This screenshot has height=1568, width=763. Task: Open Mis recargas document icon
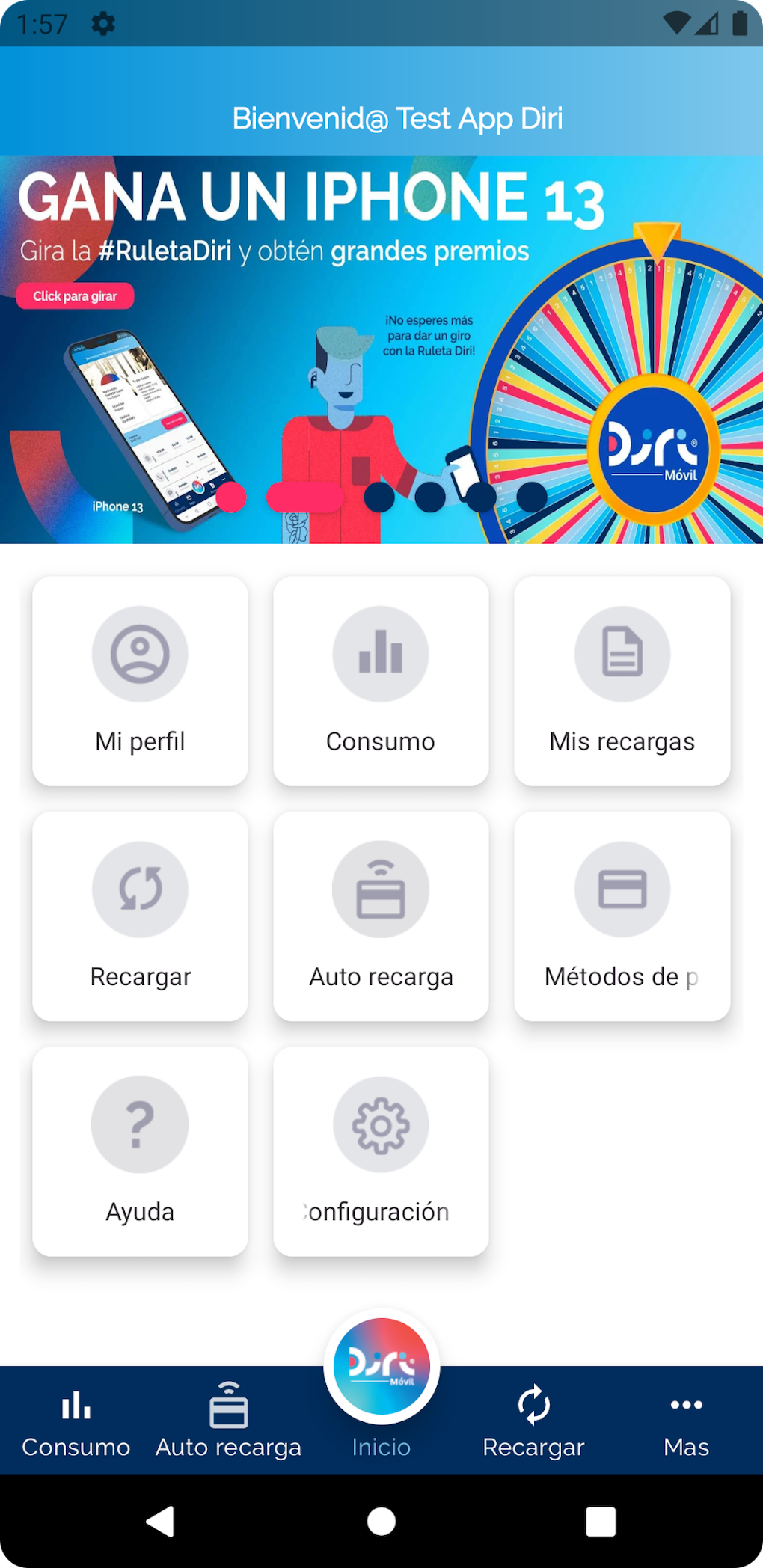point(622,653)
